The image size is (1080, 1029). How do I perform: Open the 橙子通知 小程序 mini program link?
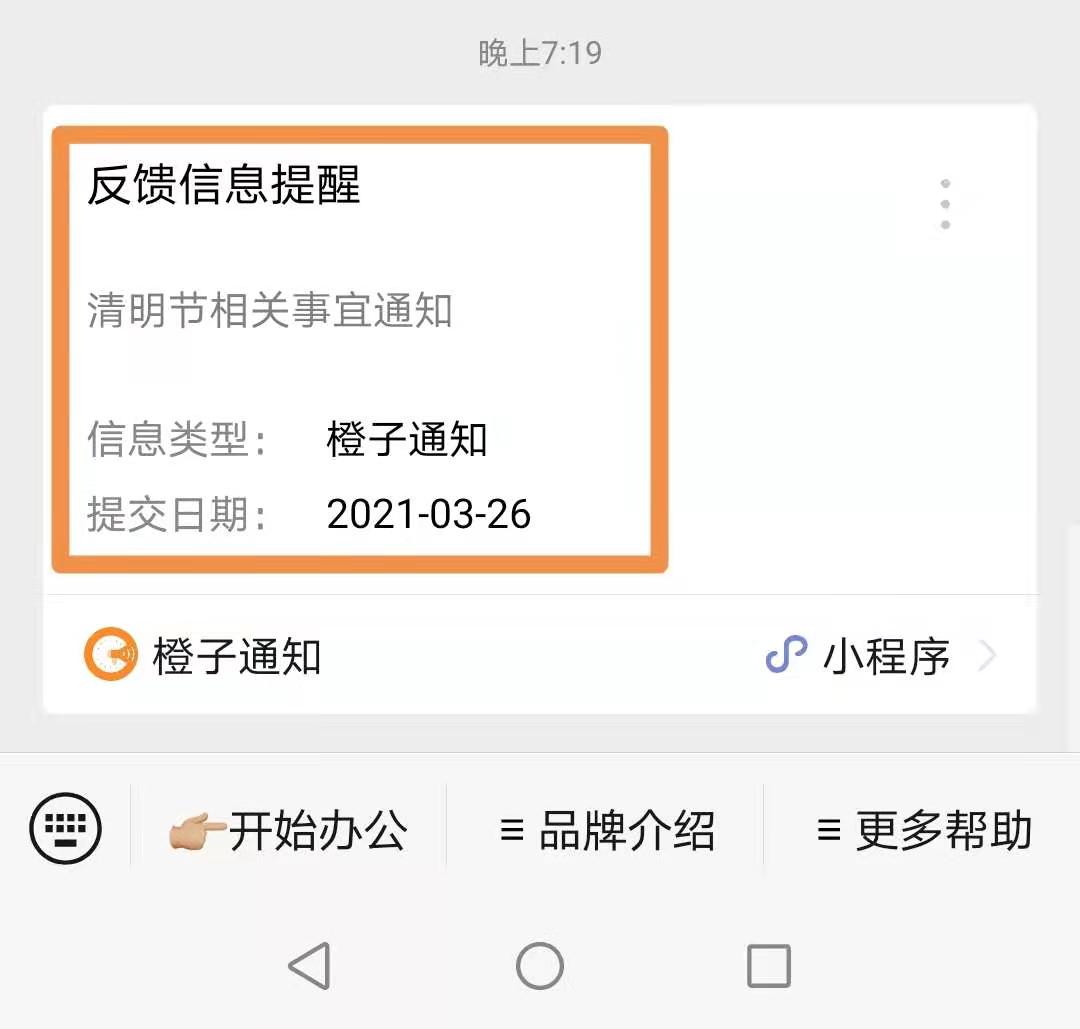[x=540, y=657]
